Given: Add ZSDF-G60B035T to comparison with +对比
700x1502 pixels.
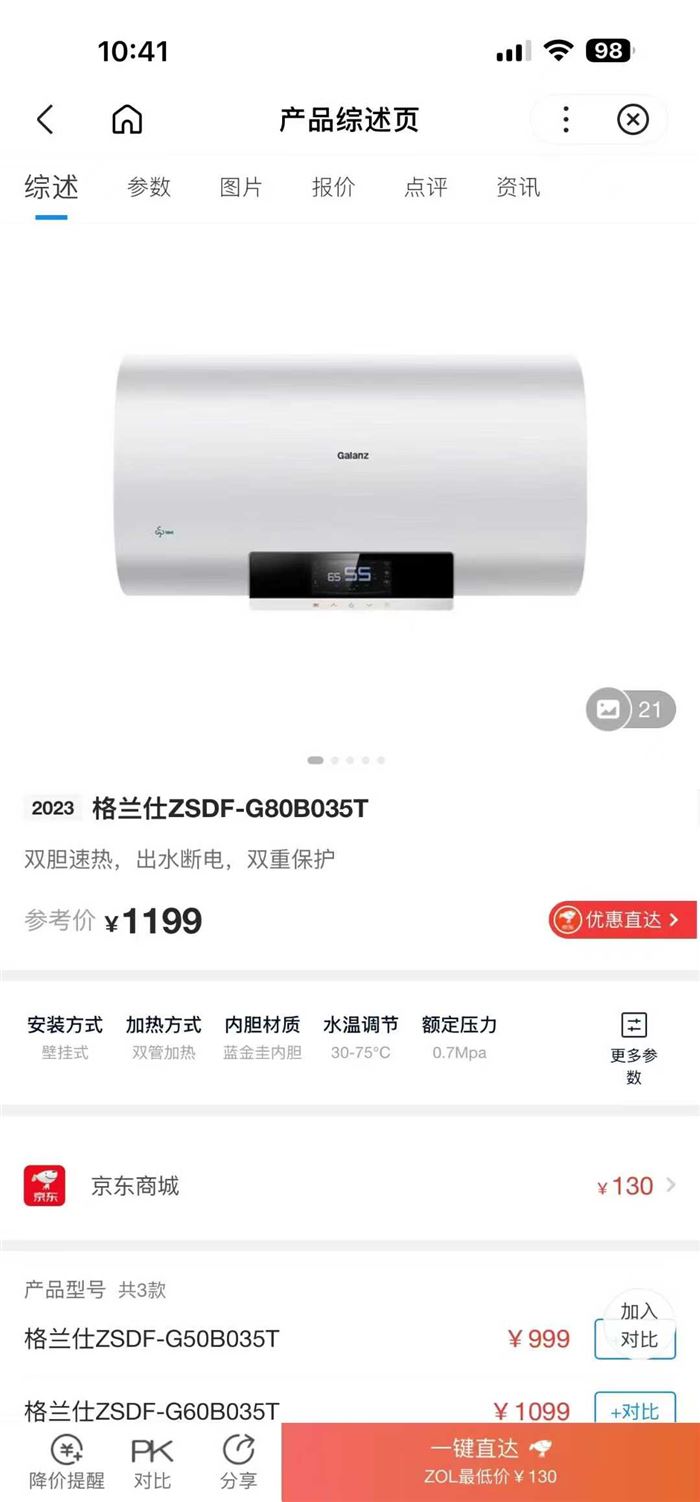Looking at the screenshot, I should 635,1411.
